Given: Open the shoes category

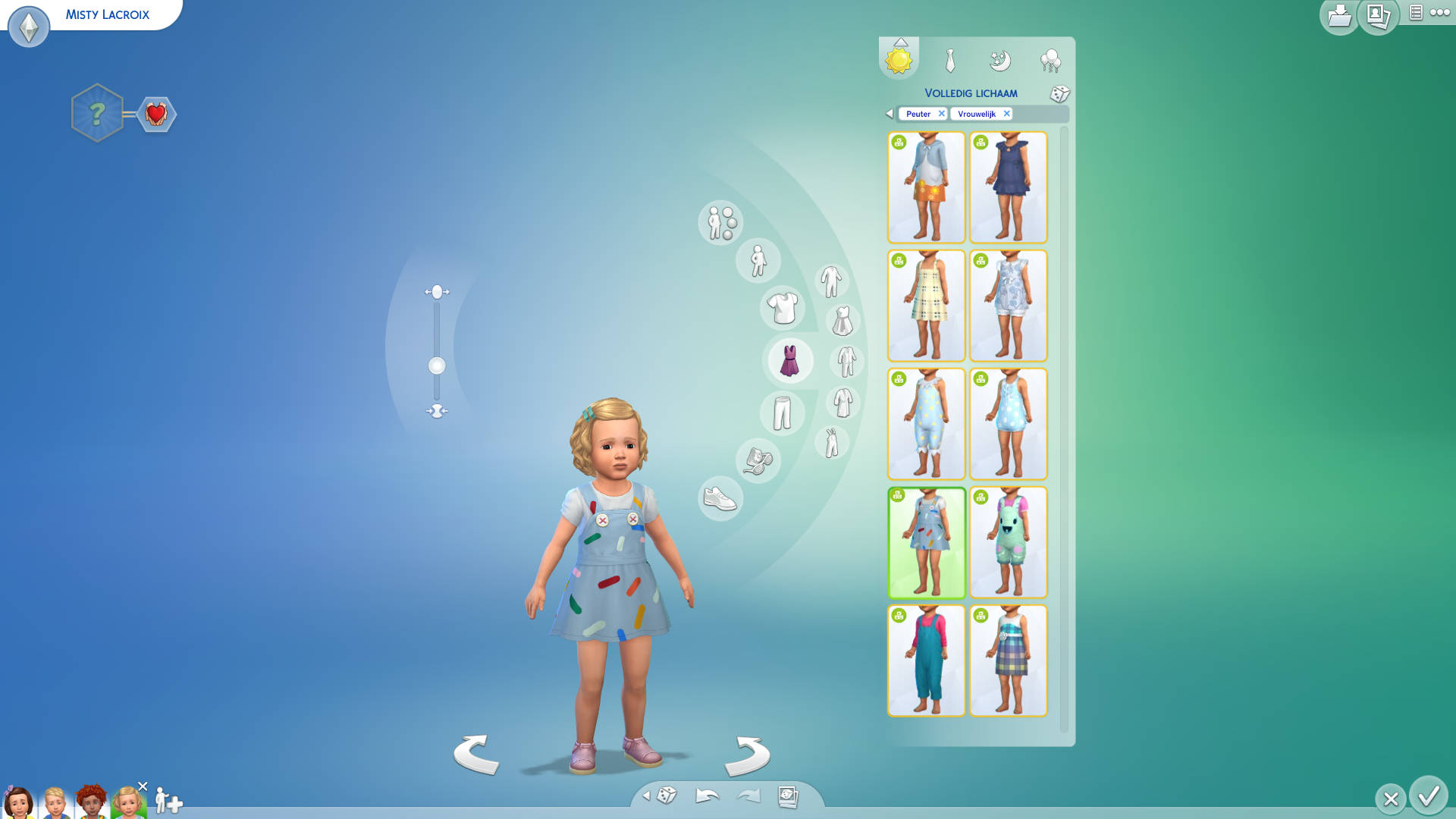Looking at the screenshot, I should click(720, 499).
